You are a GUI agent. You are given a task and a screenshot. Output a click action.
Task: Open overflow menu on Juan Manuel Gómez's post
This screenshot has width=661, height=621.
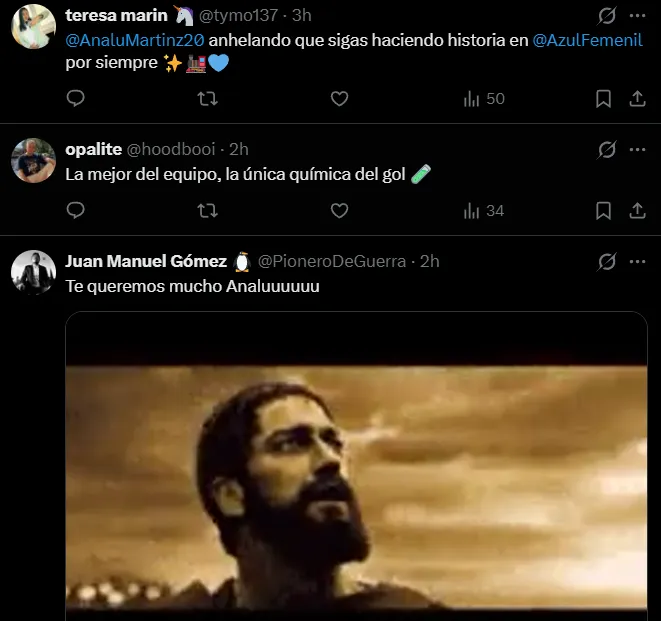637,262
